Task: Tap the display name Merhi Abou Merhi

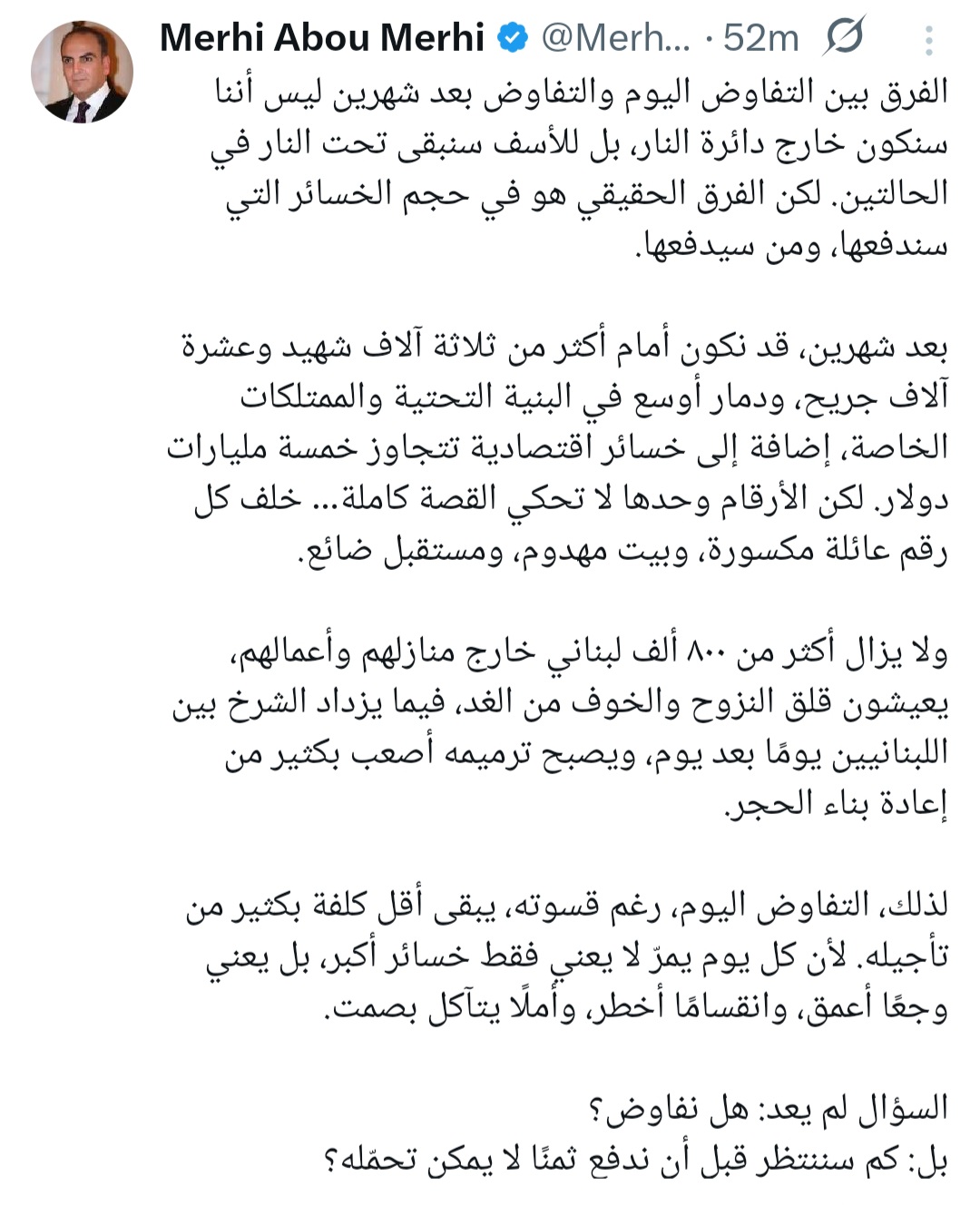Action: click(322, 38)
